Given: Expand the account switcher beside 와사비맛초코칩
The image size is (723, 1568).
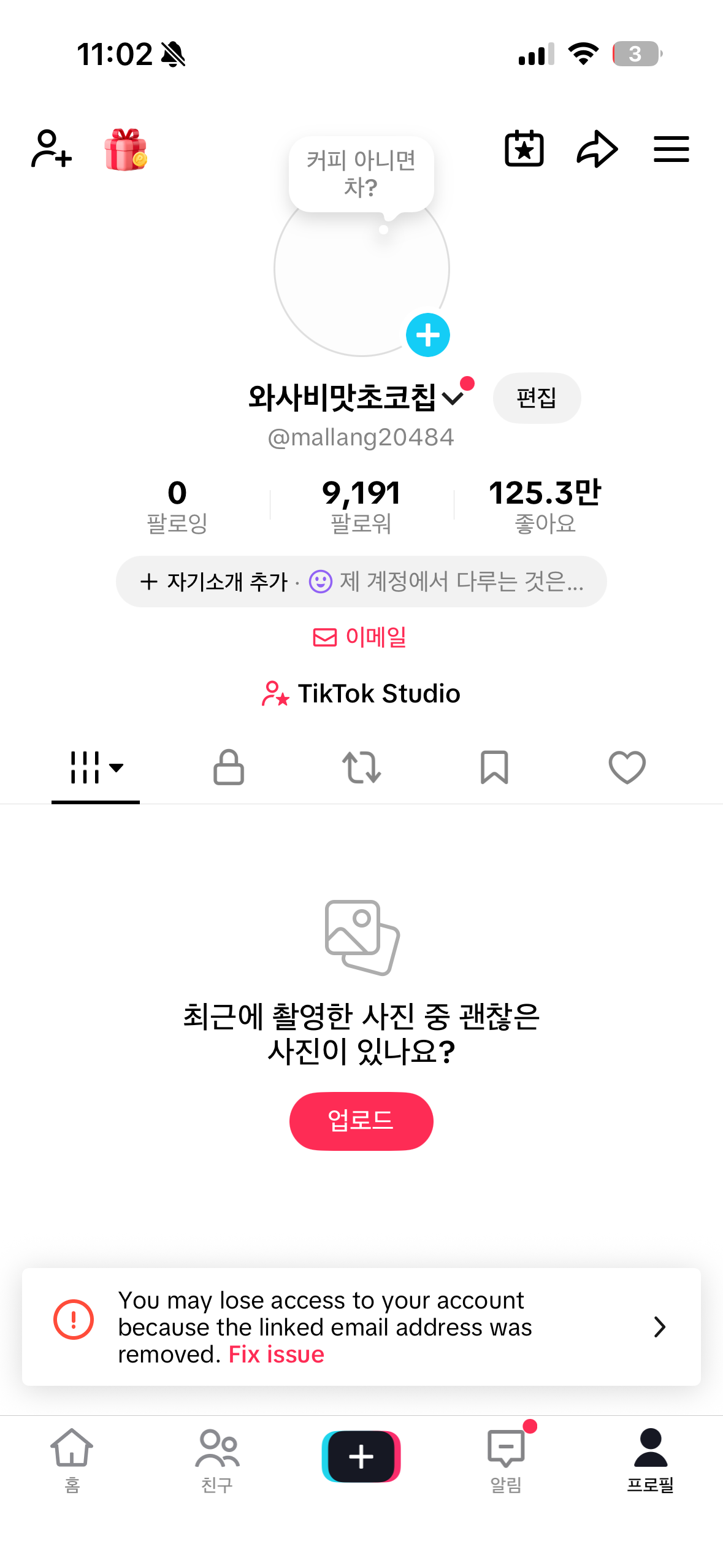Looking at the screenshot, I should tap(453, 398).
